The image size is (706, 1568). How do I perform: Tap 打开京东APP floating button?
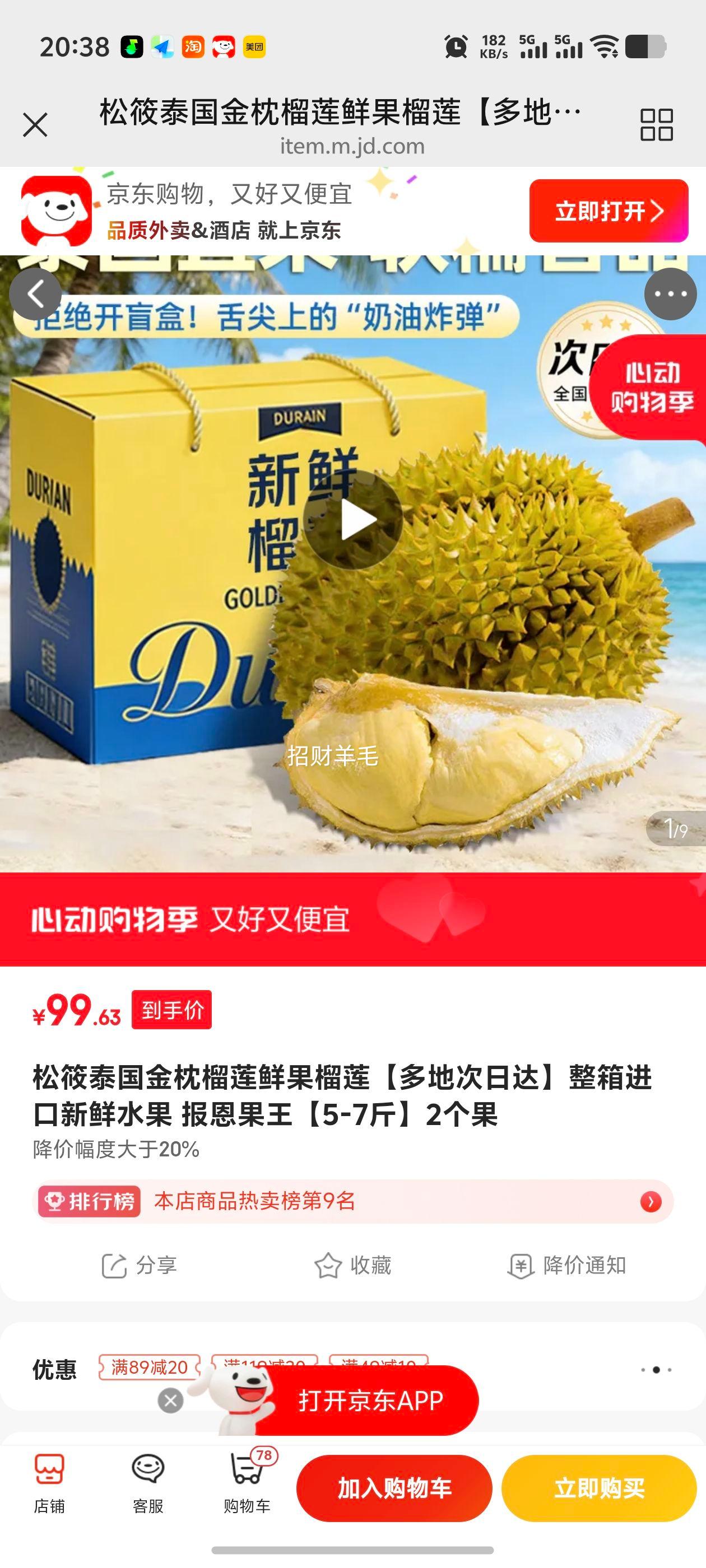370,1401
